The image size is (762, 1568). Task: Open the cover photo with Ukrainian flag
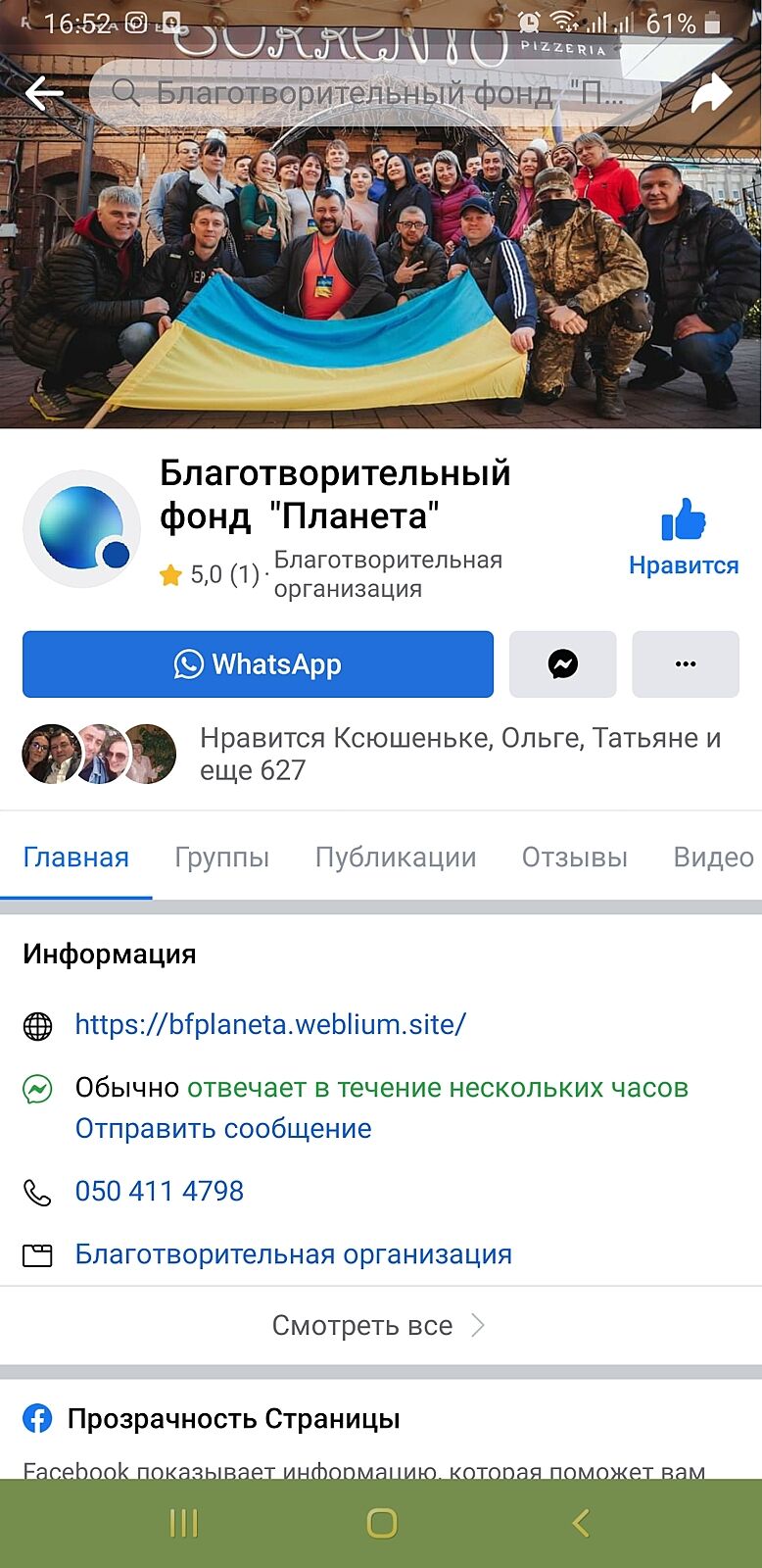click(x=380, y=294)
